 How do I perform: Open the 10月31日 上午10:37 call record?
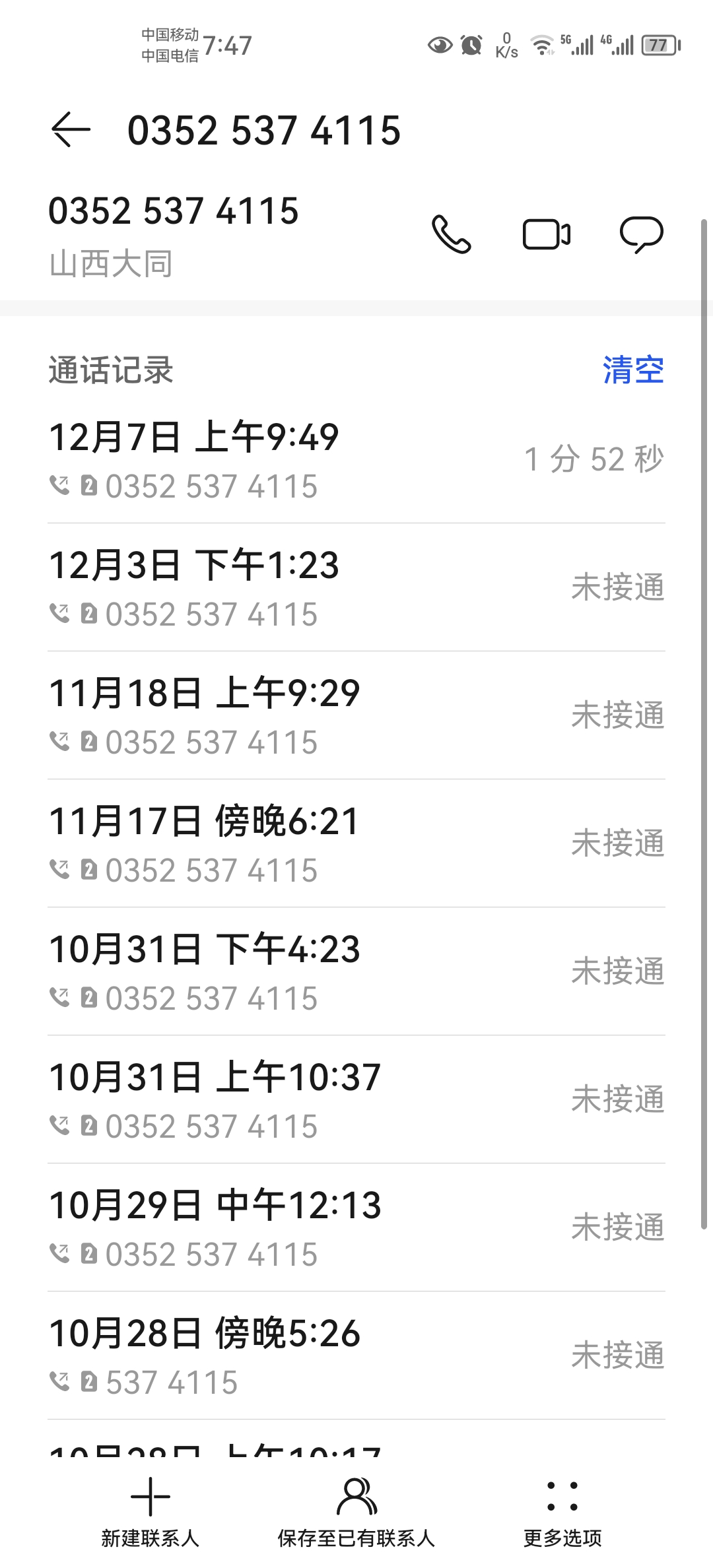tap(356, 1099)
